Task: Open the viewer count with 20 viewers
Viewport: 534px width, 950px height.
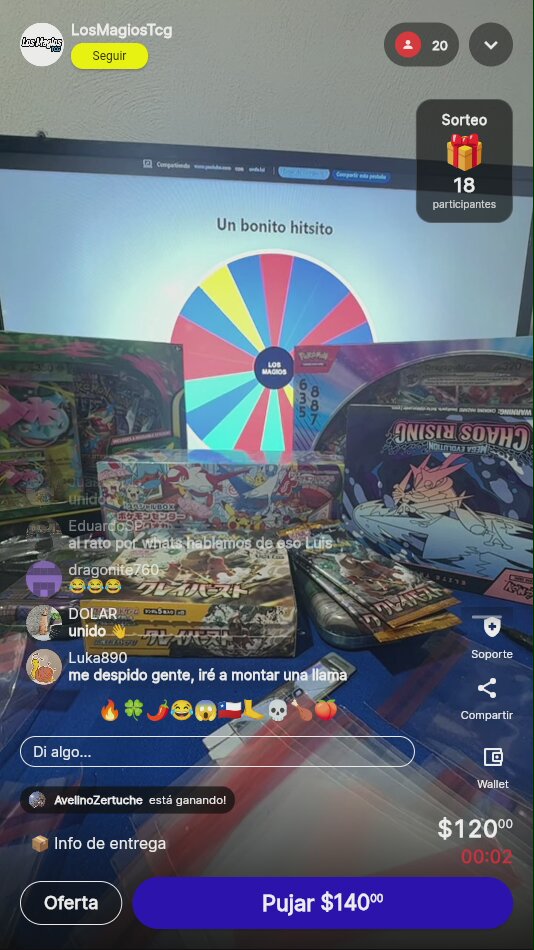Action: 421,45
